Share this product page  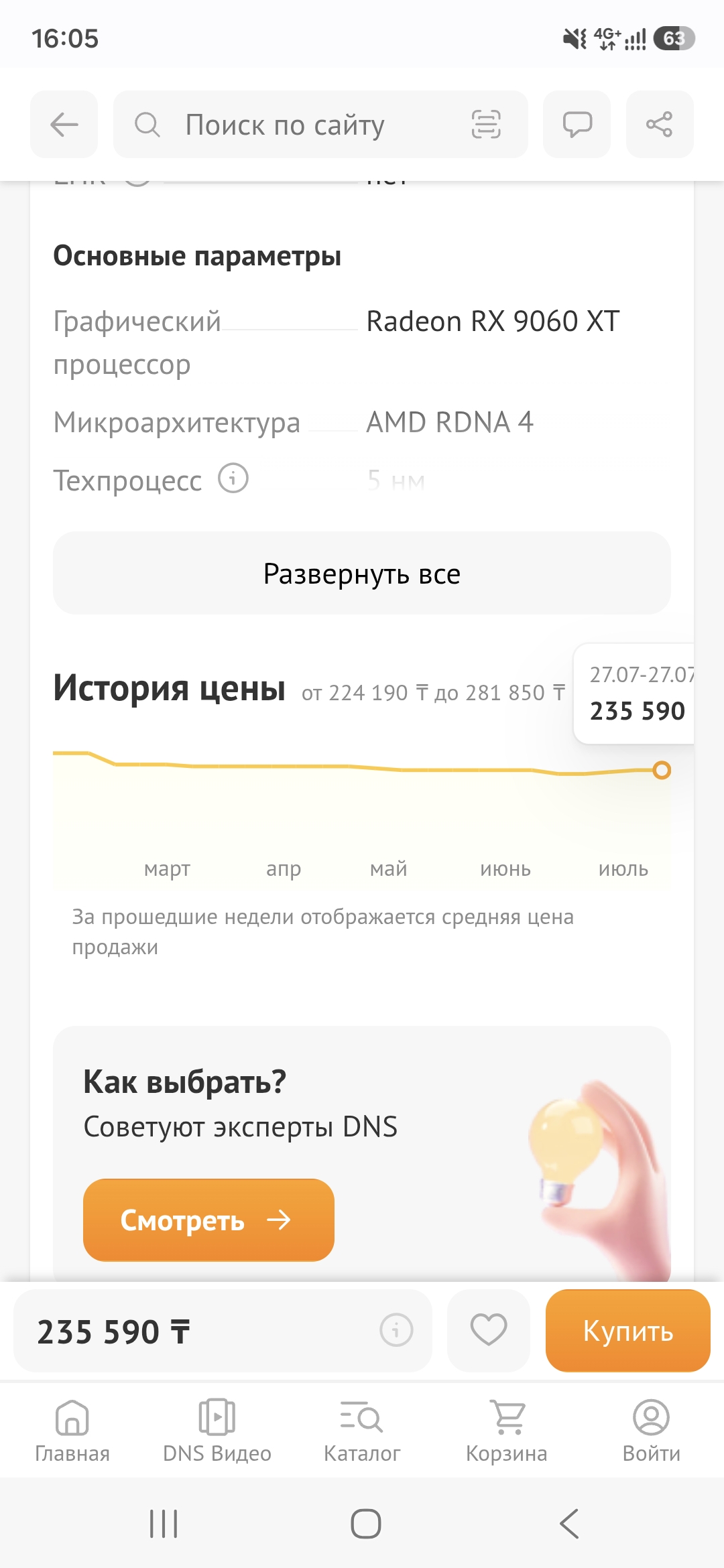pyautogui.click(x=660, y=125)
